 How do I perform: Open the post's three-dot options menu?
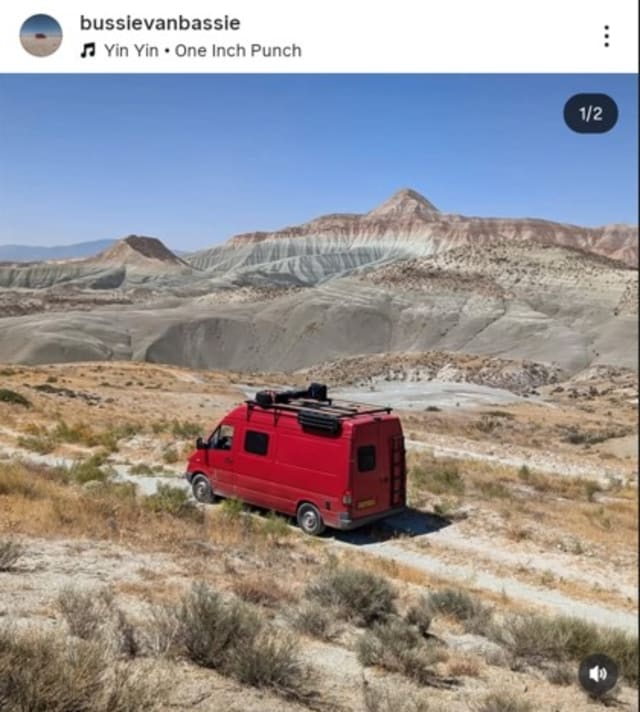click(x=606, y=36)
